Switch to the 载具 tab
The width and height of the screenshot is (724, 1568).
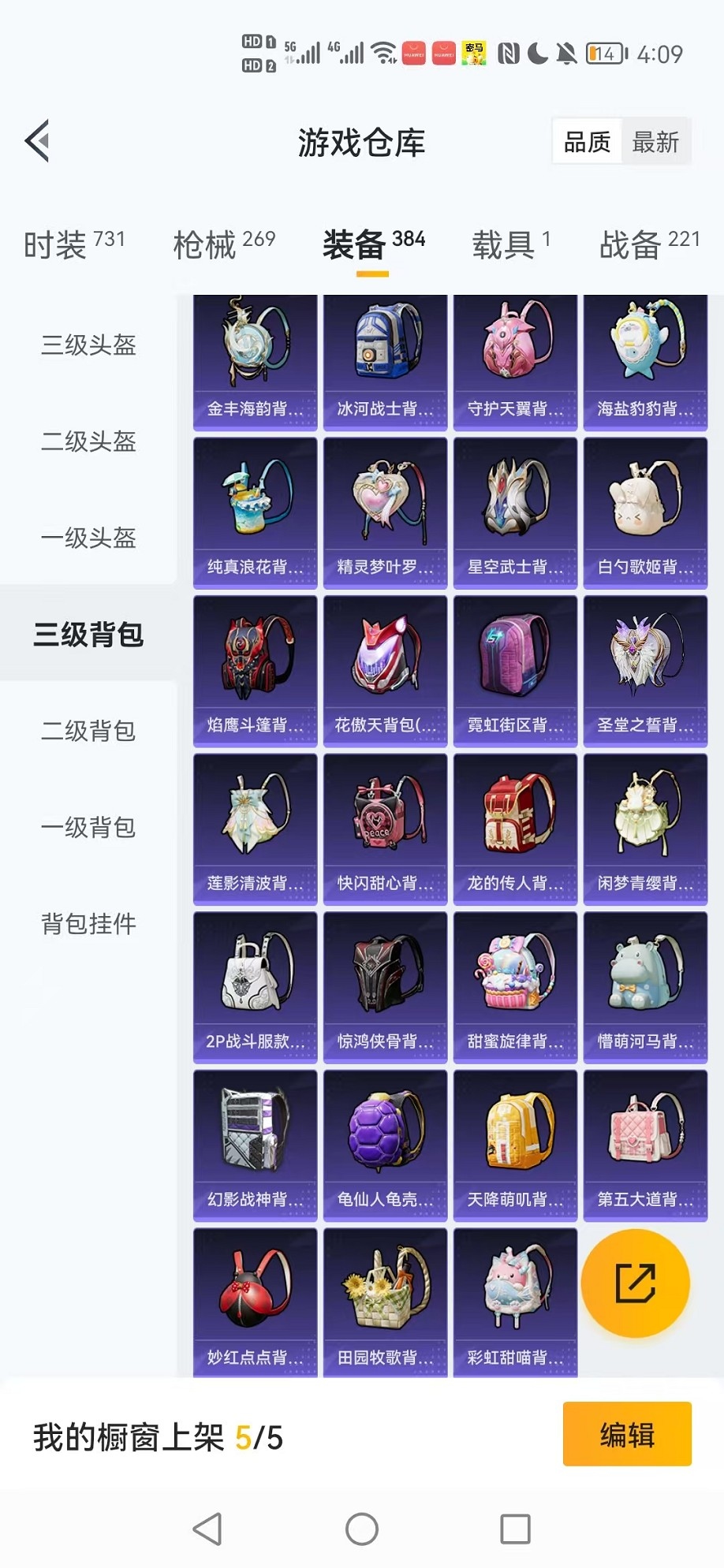(x=511, y=244)
